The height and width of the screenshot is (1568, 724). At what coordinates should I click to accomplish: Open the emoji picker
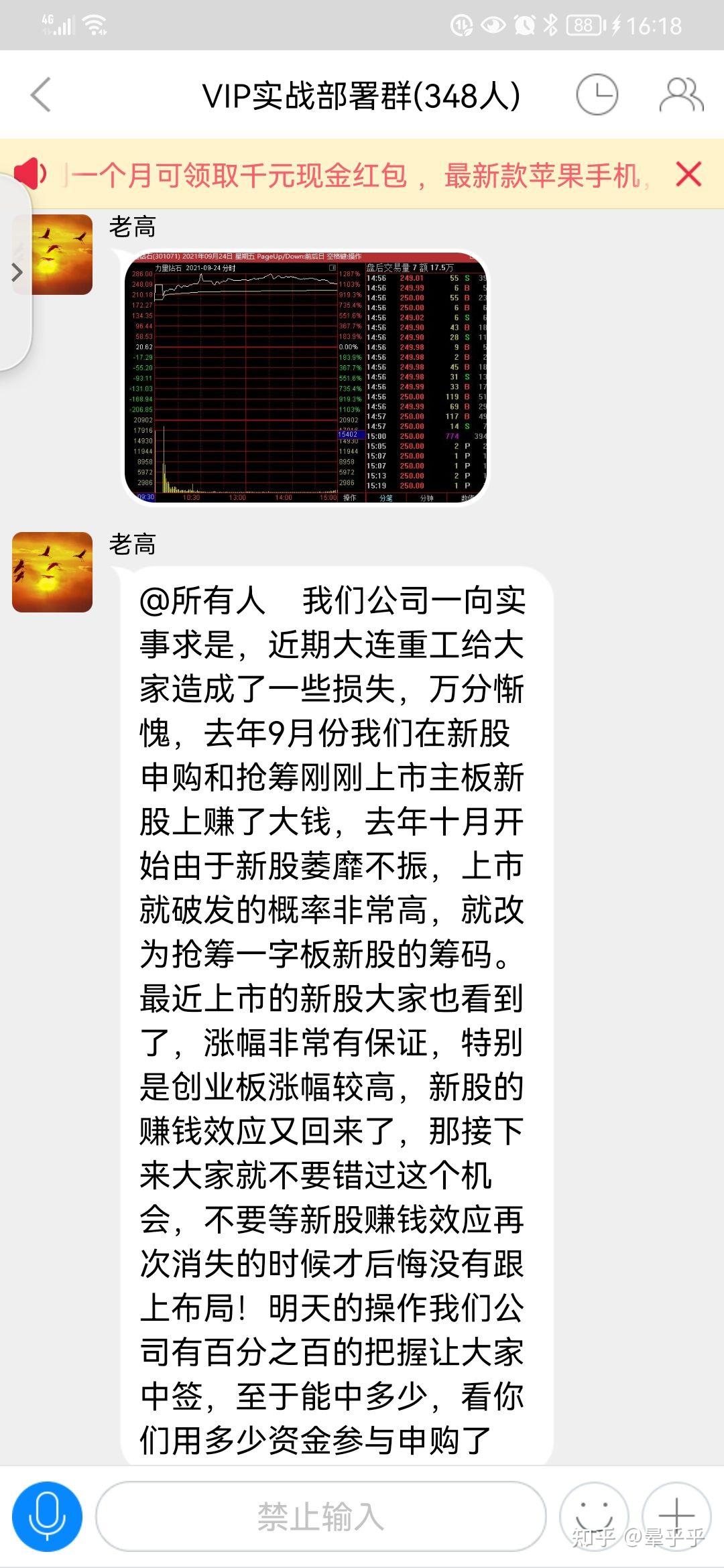593,1517
